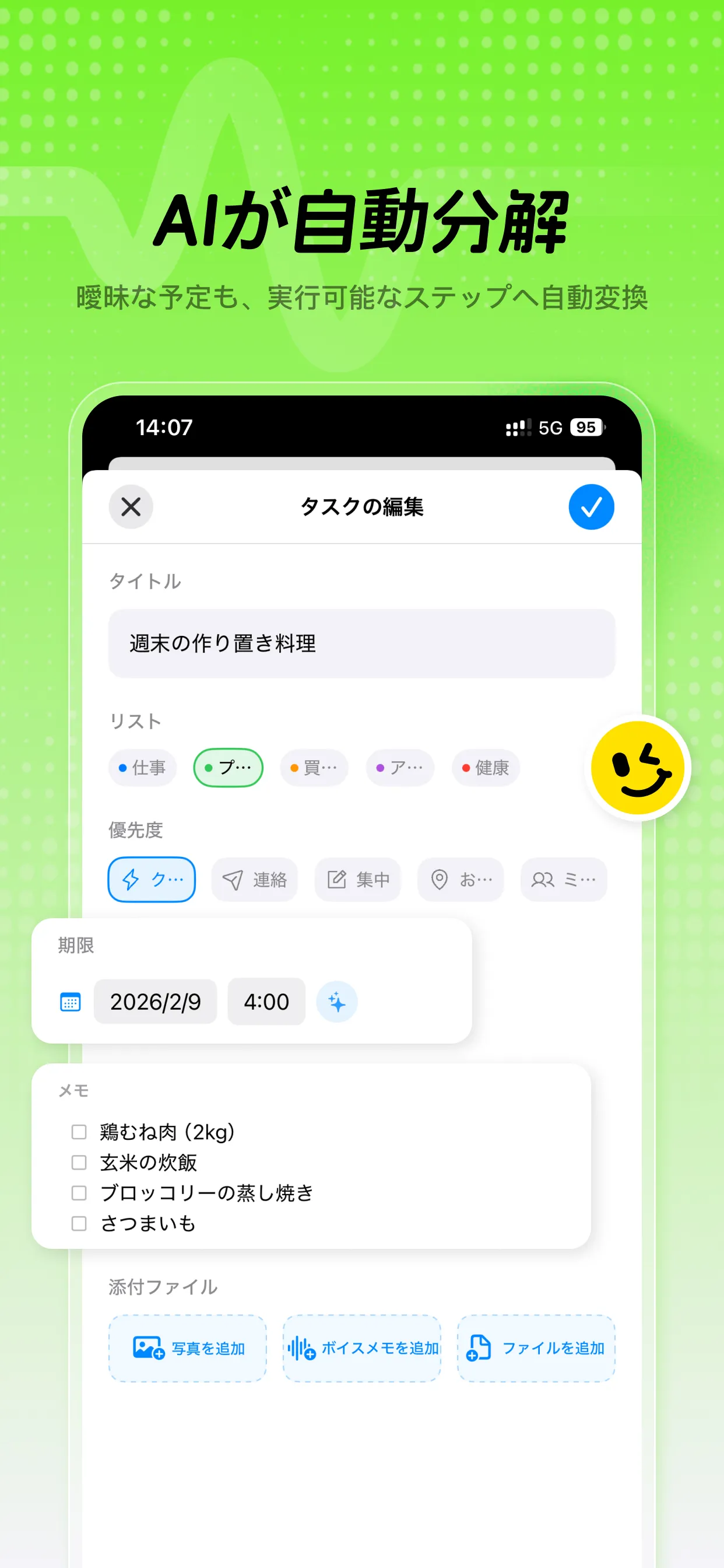Tap the location pin priority icon

[440, 880]
